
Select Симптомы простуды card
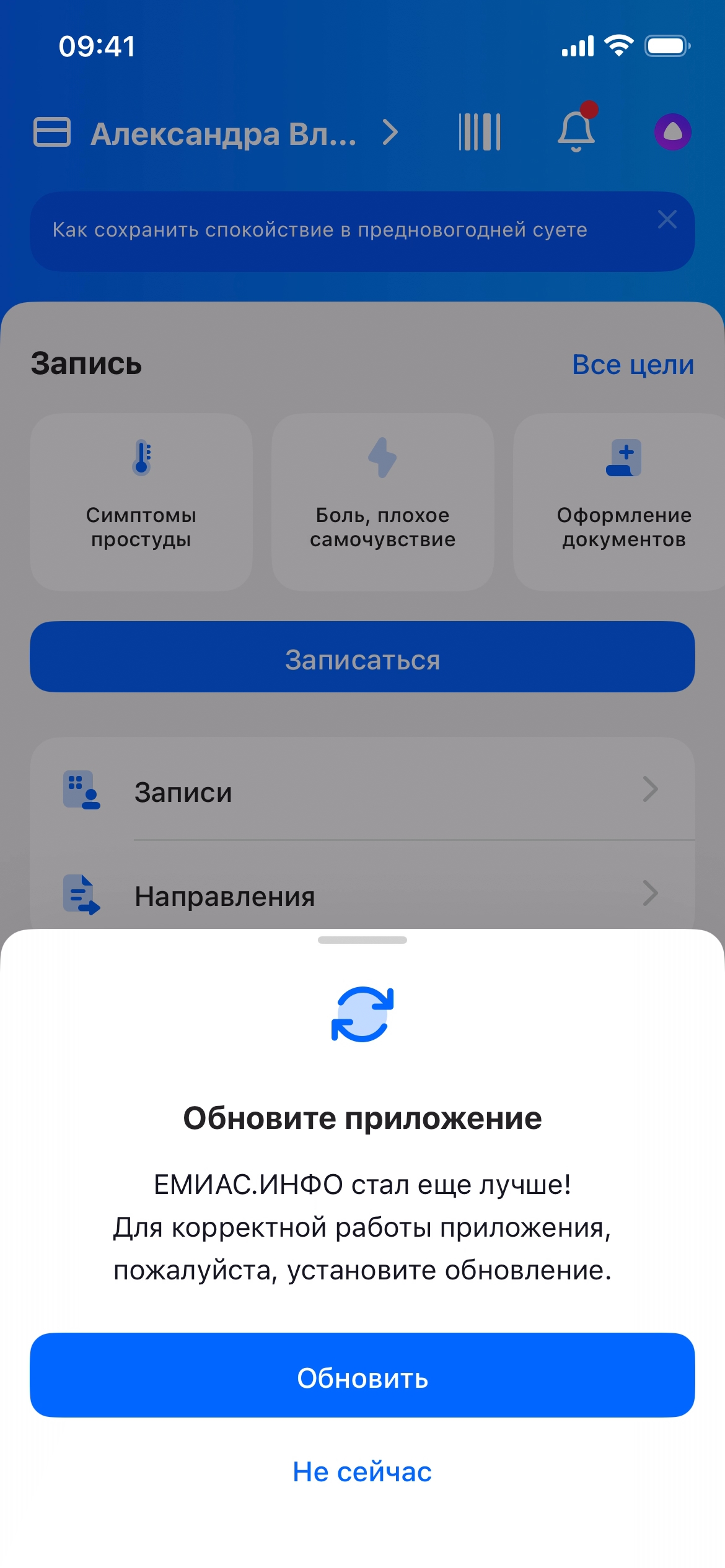tap(141, 502)
